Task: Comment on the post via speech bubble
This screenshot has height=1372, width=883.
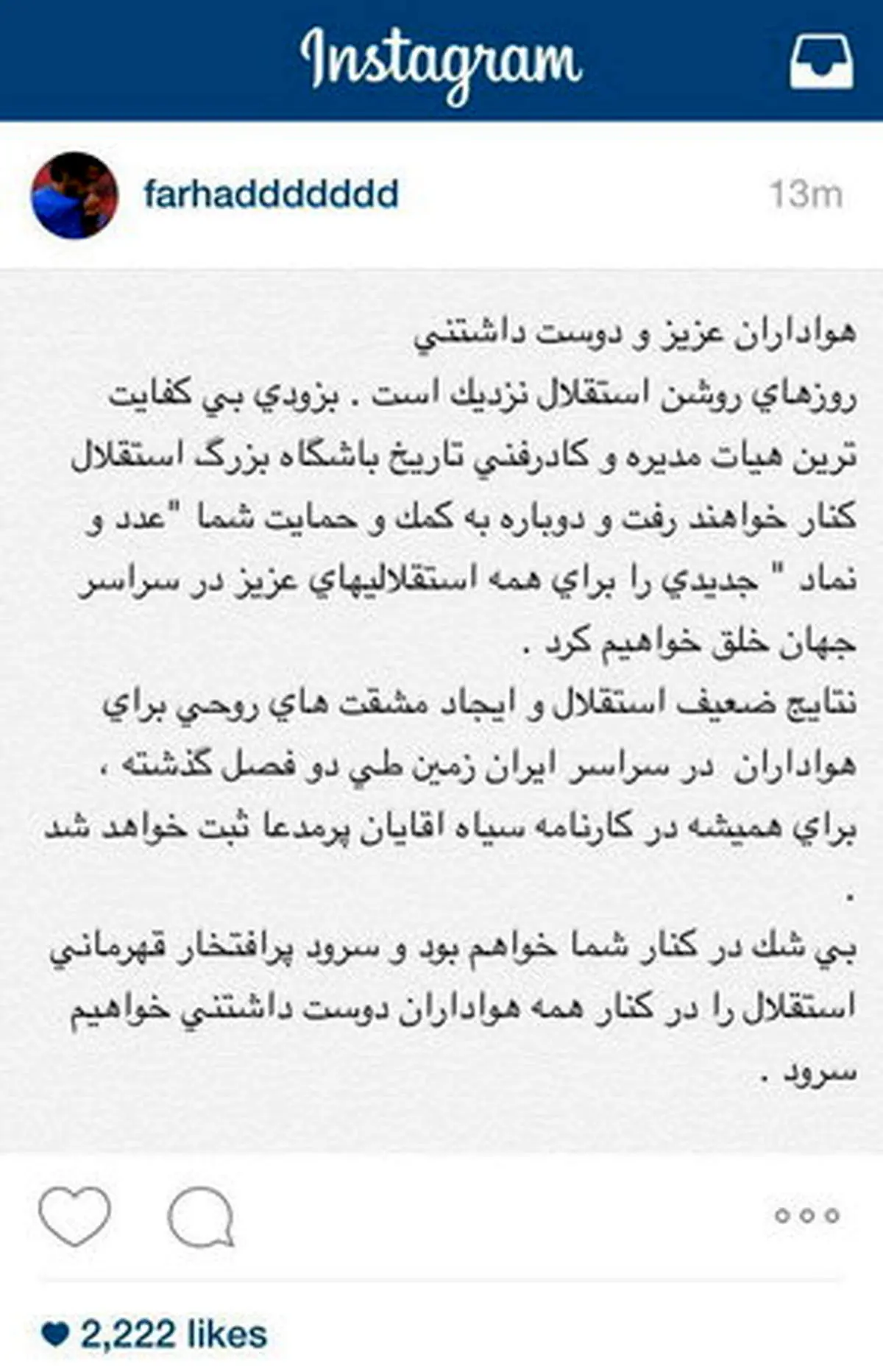Action: pyautogui.click(x=201, y=1216)
